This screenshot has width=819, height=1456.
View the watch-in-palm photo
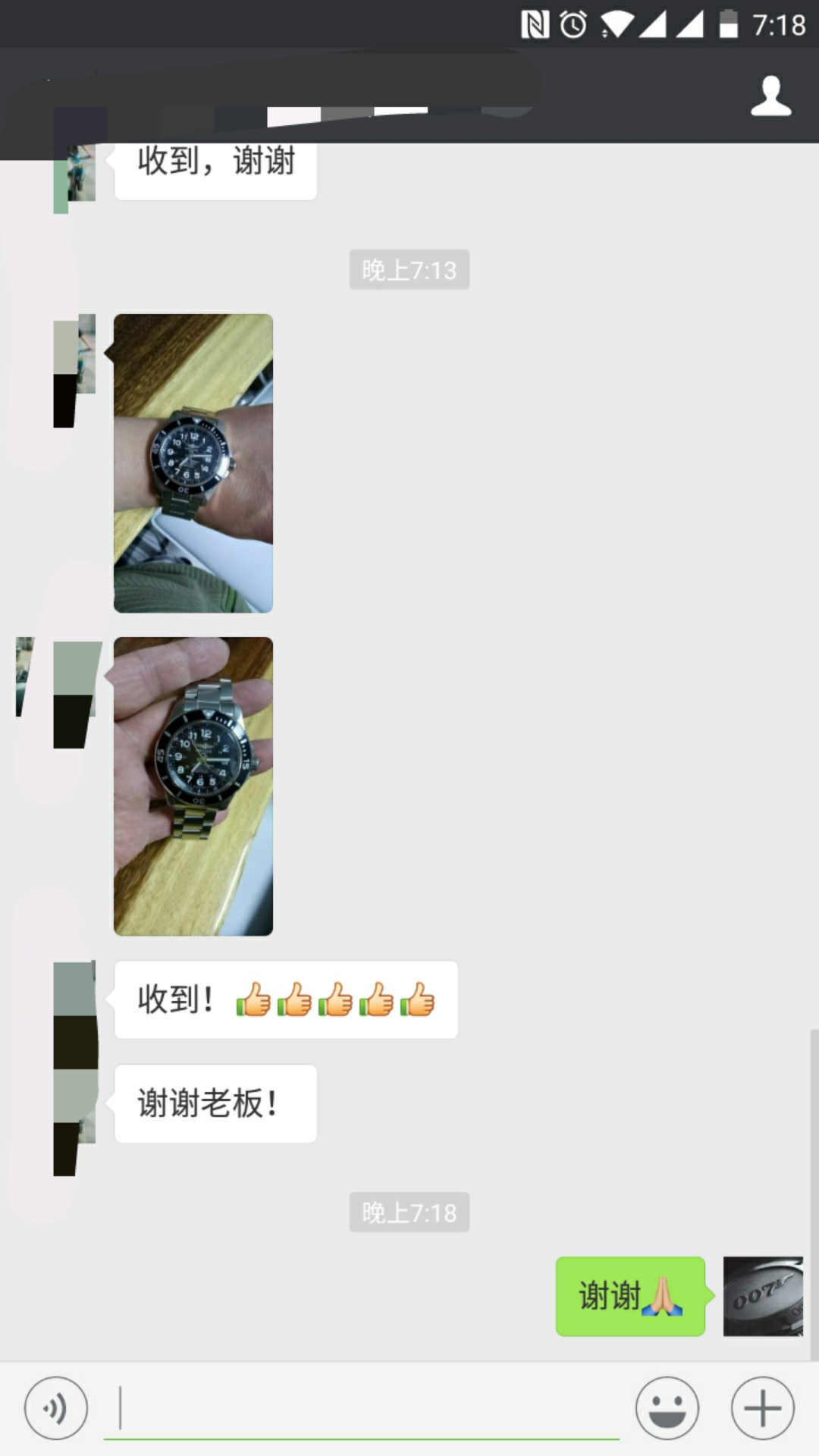(193, 786)
